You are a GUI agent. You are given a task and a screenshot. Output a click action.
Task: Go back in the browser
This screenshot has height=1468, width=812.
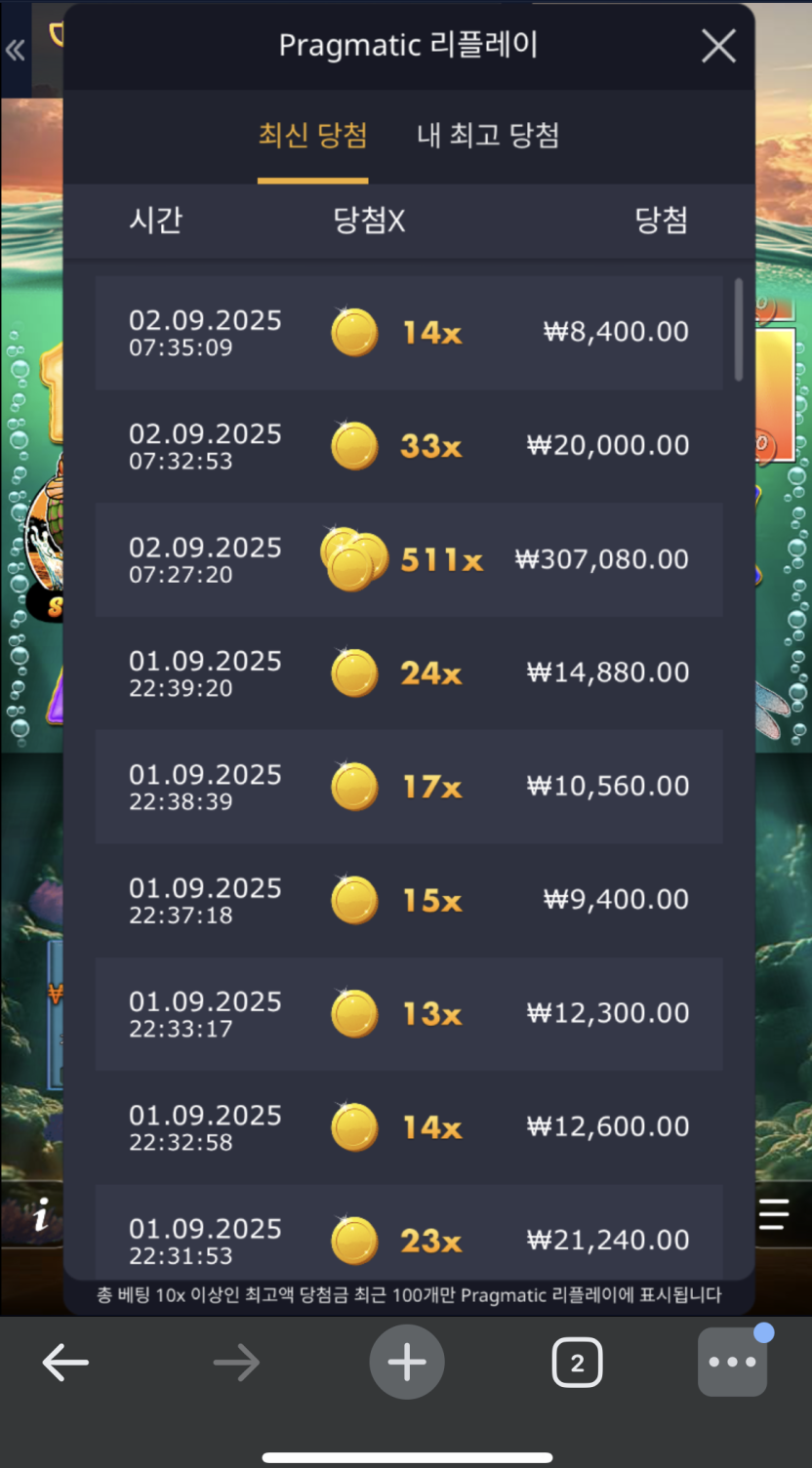[x=65, y=1363]
